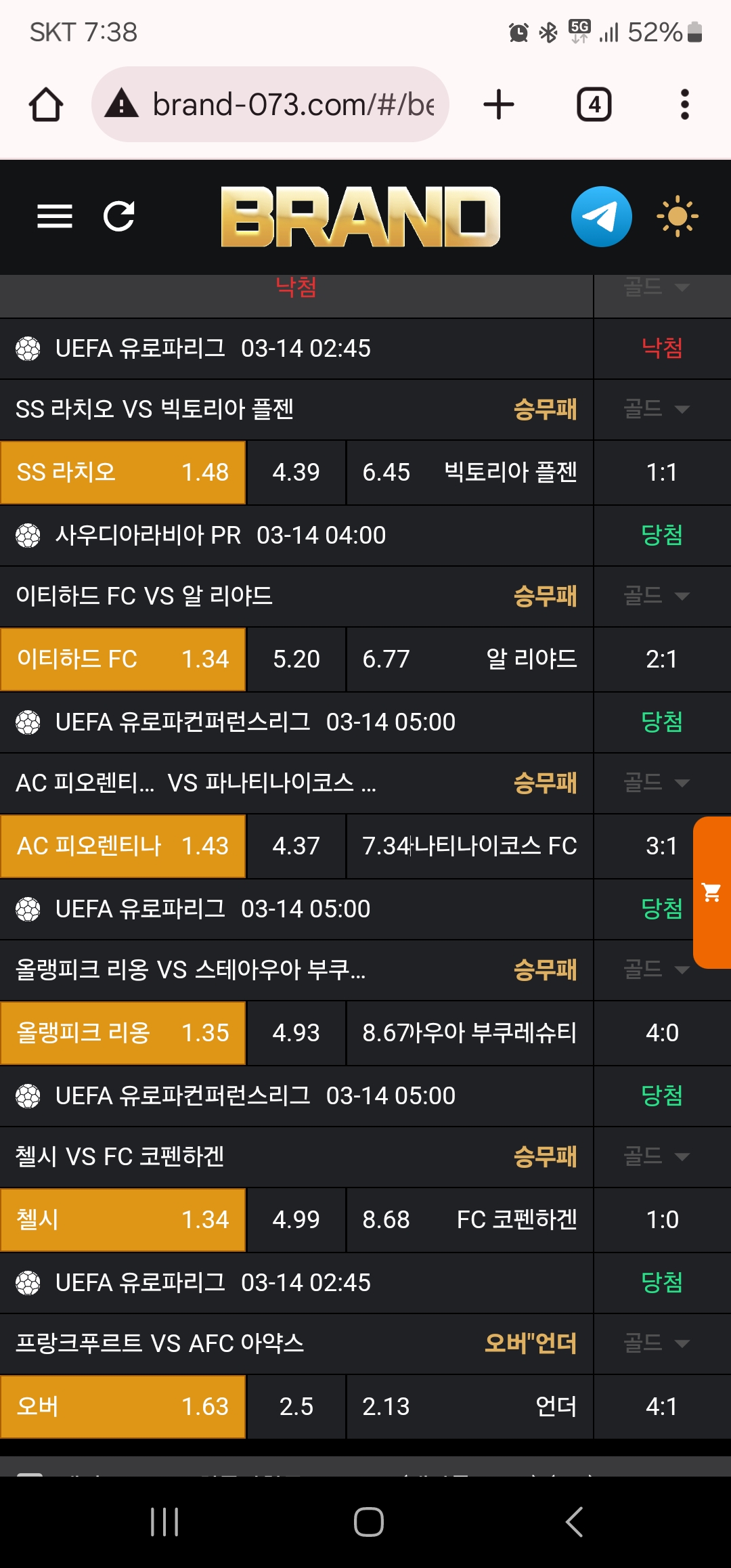Open the hamburger menu
Image resolution: width=731 pixels, height=1568 pixels.
click(55, 217)
